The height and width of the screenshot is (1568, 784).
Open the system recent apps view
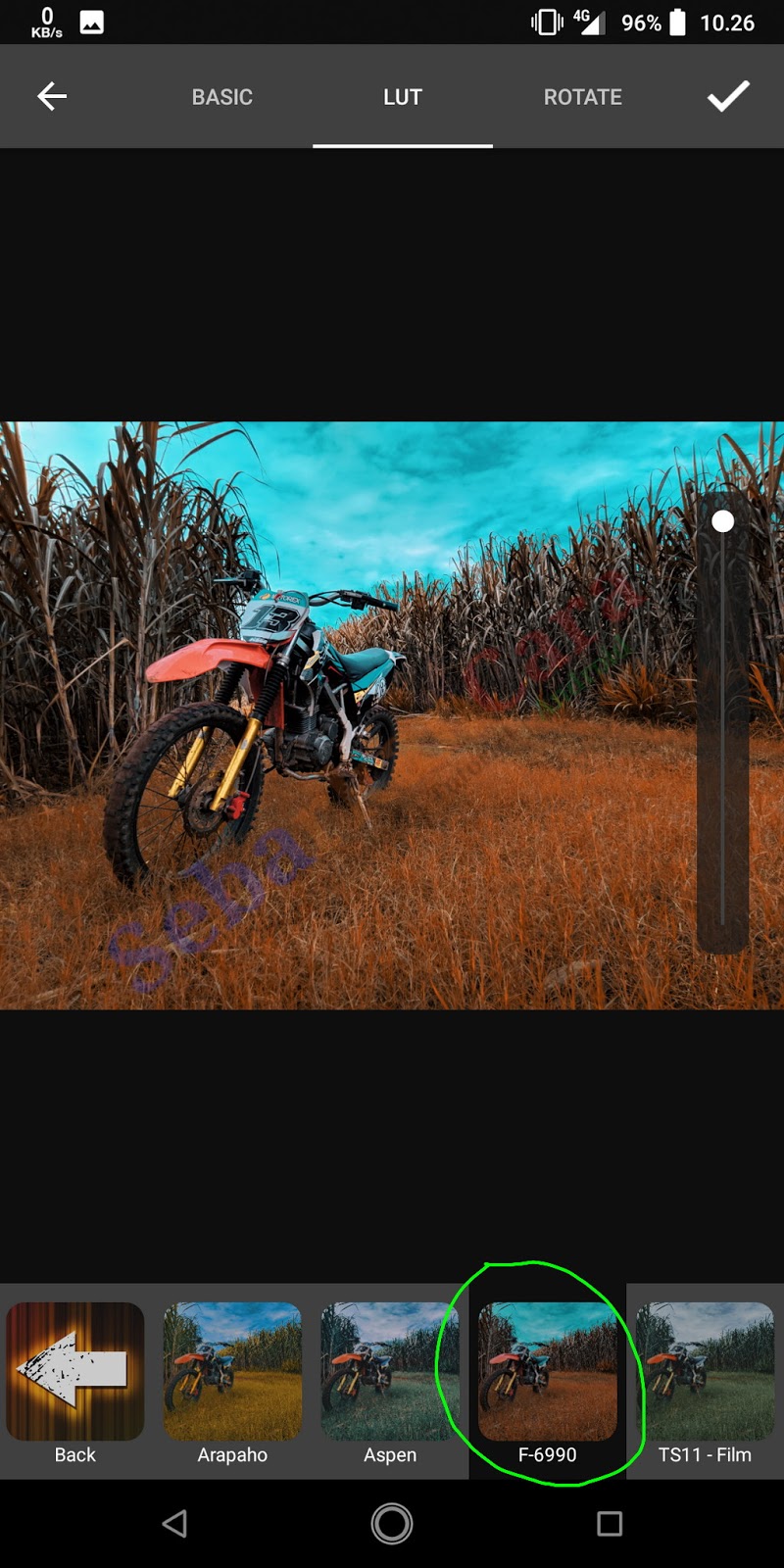[x=610, y=1524]
